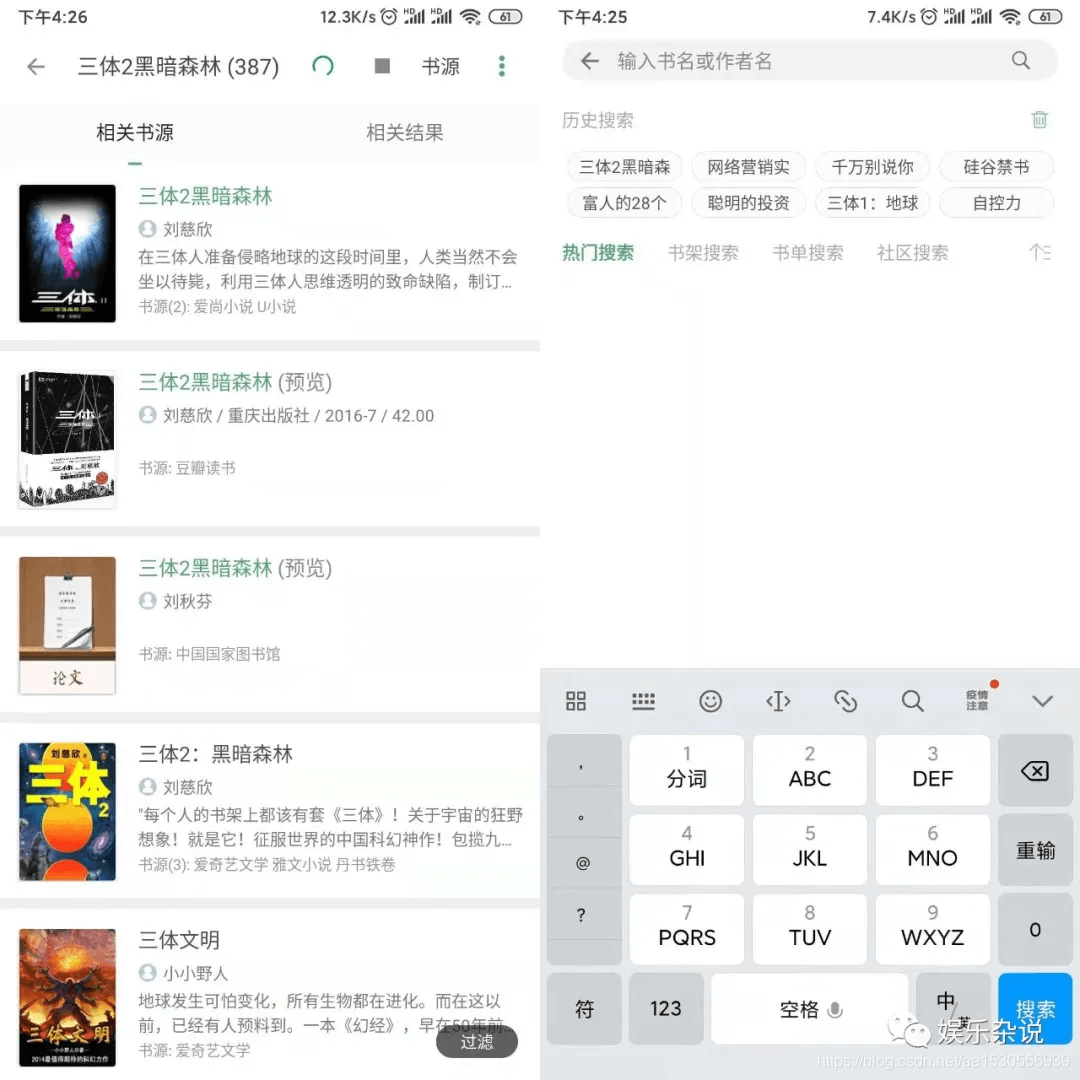Open the 刘秋芬 thesis result

tap(235, 569)
